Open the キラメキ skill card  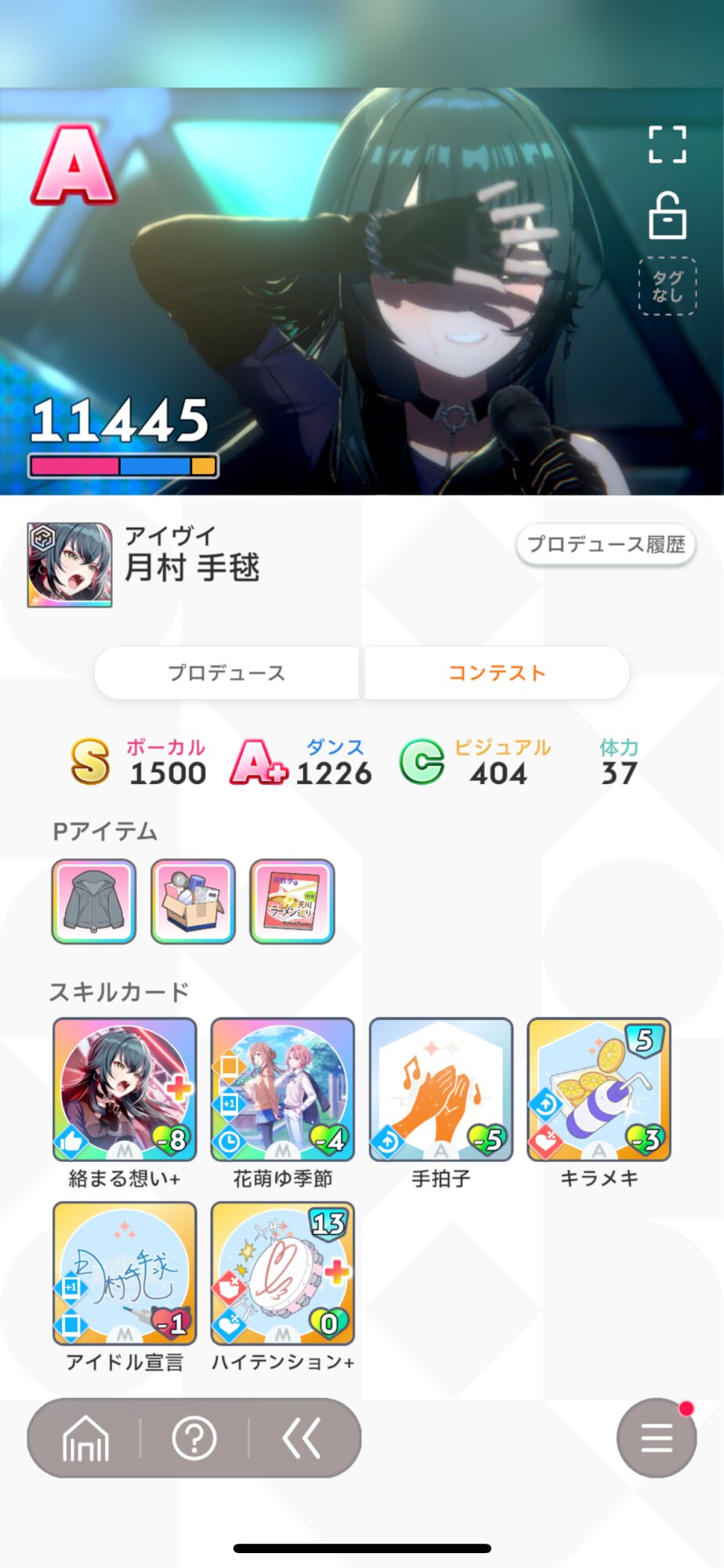[599, 1089]
